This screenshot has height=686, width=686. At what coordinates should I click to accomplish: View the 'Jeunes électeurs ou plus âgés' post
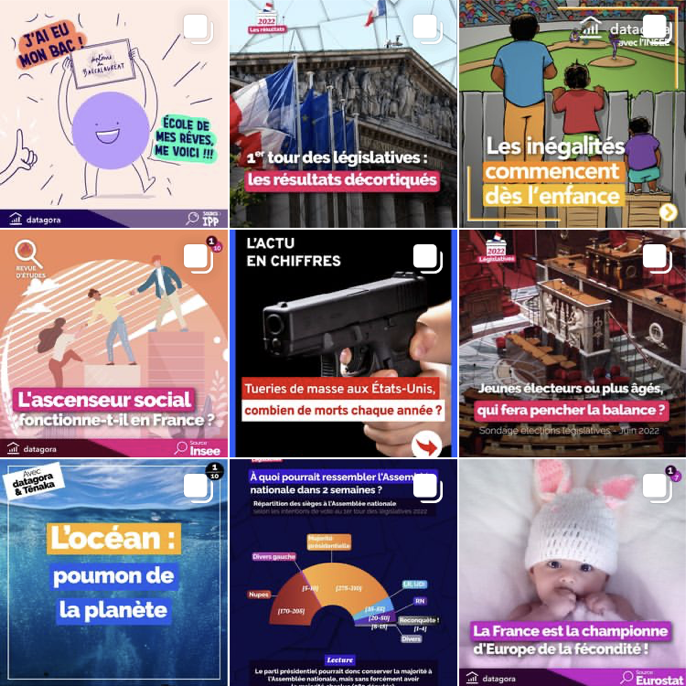coord(572,343)
